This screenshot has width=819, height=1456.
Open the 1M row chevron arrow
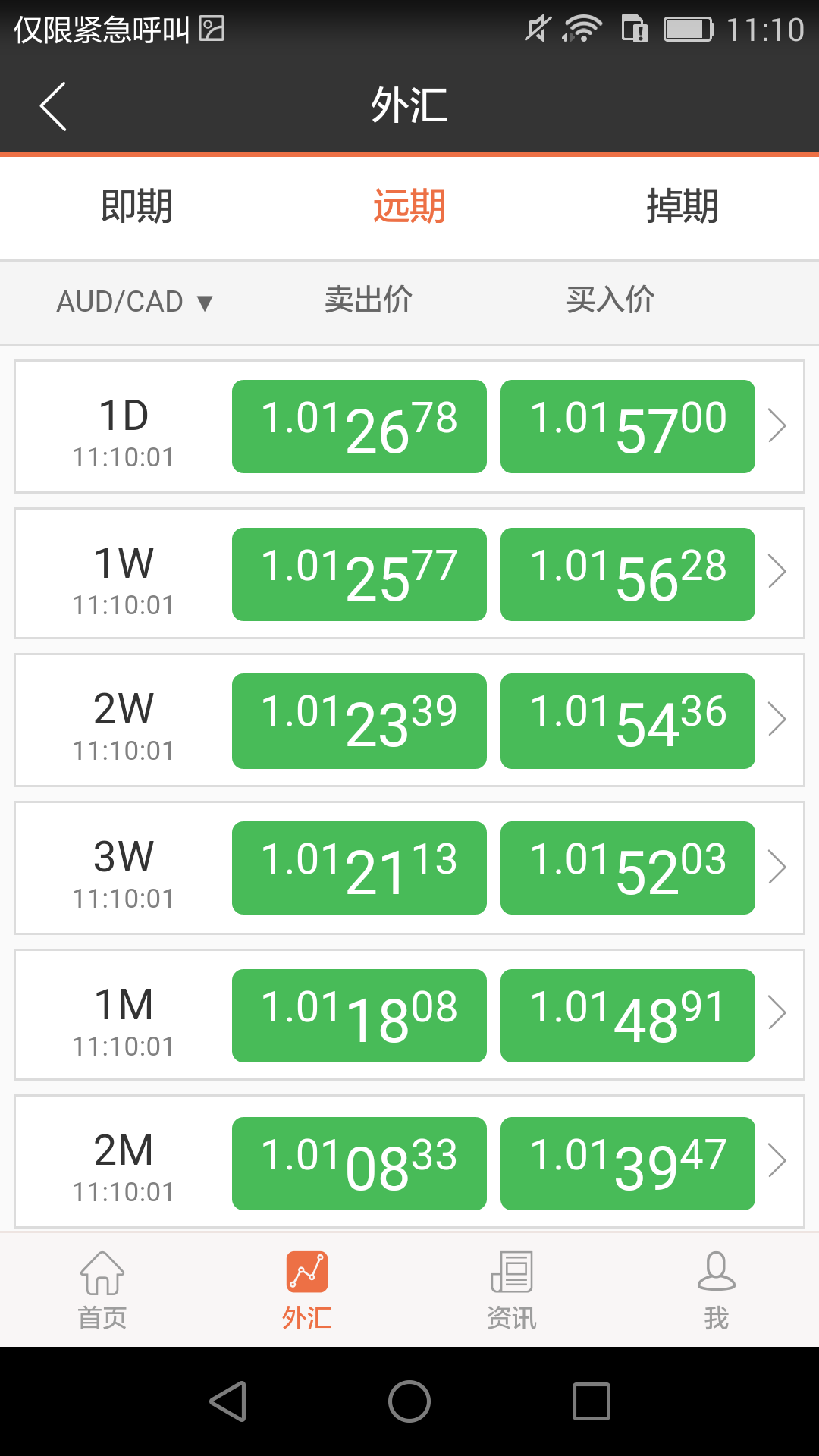pos(777,1013)
